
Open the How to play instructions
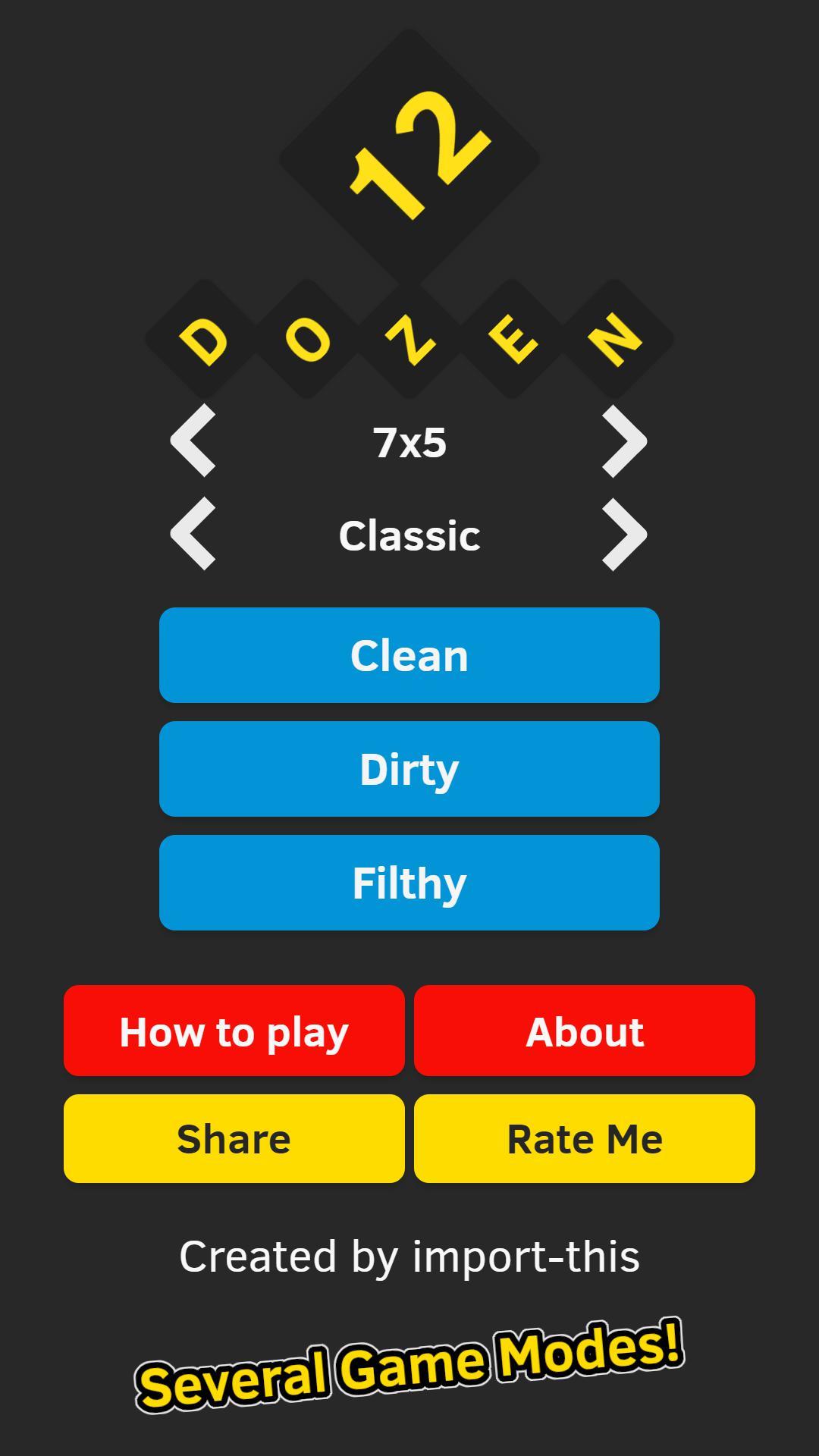click(x=234, y=1031)
